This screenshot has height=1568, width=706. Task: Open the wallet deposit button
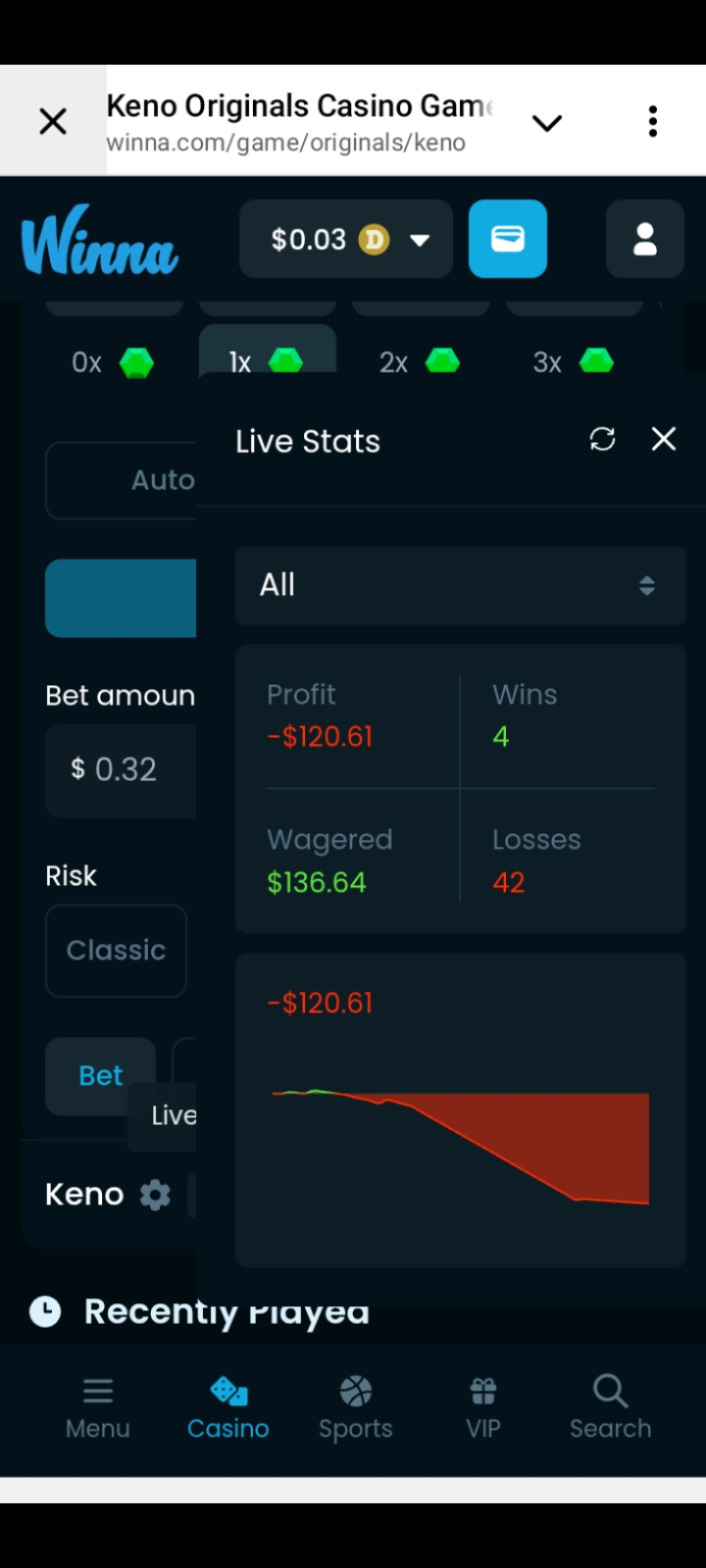click(507, 239)
